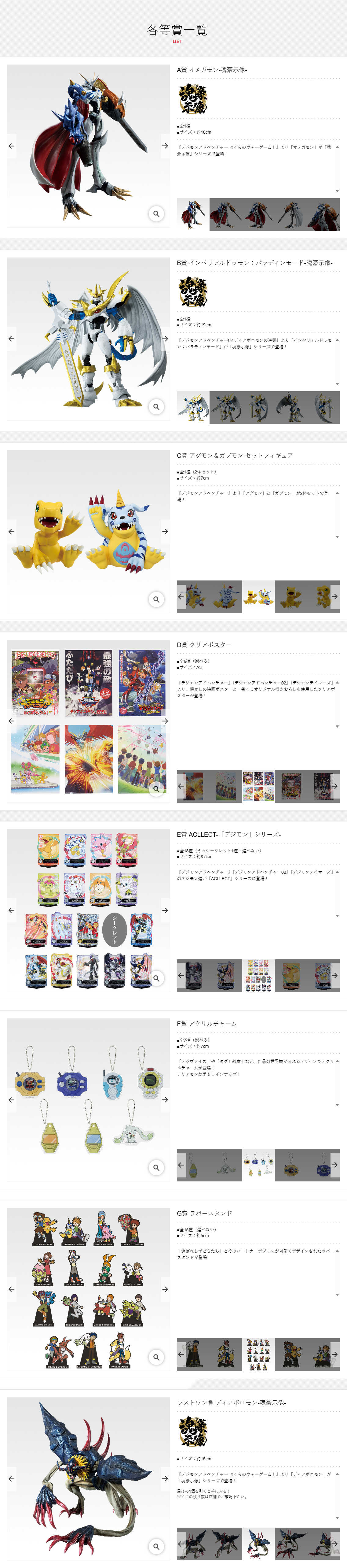
Task: Go to previous A賞 オメガモン image
Action: [x=12, y=146]
